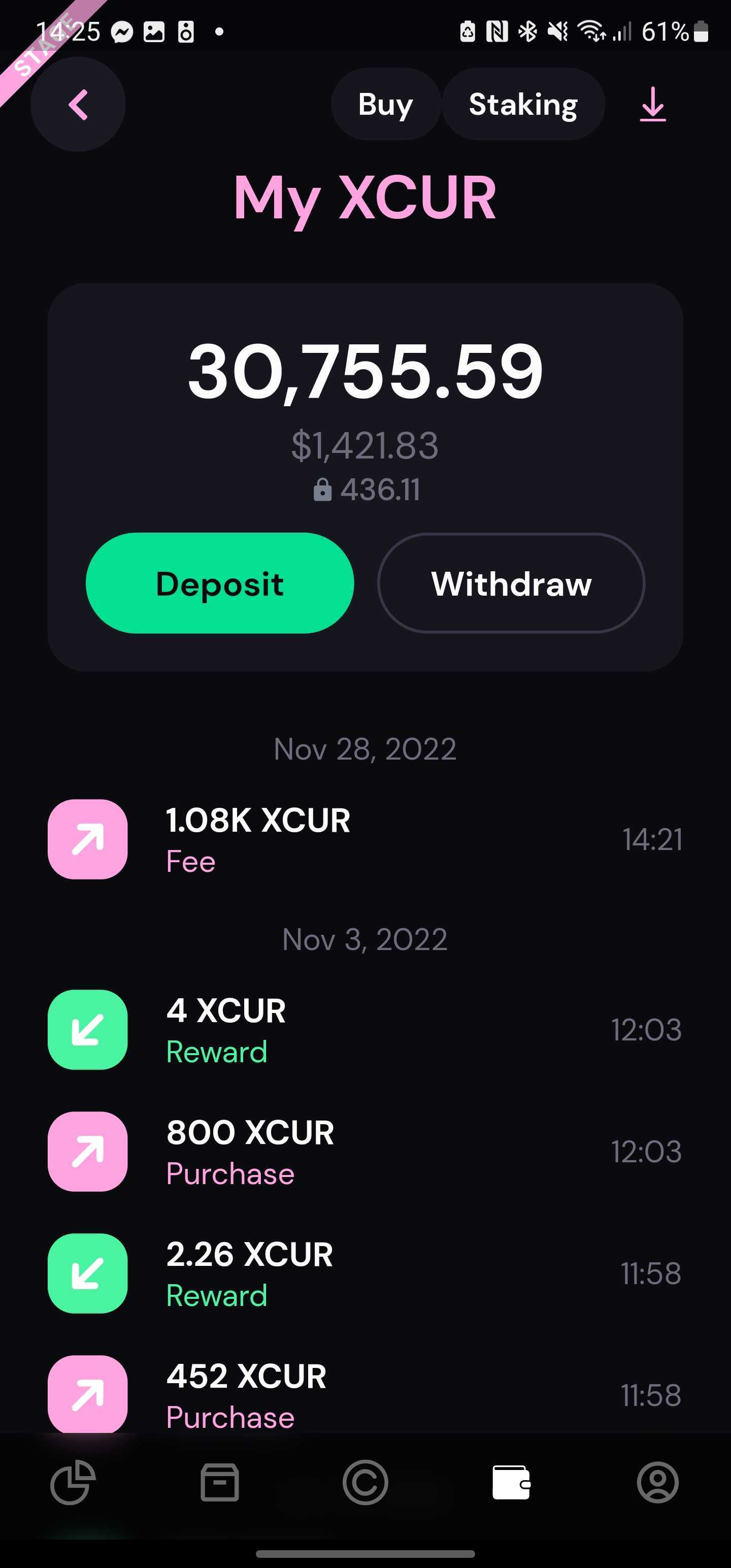Open the 1.08K XCUR Fee transaction
The image size is (731, 1568).
[x=364, y=839]
